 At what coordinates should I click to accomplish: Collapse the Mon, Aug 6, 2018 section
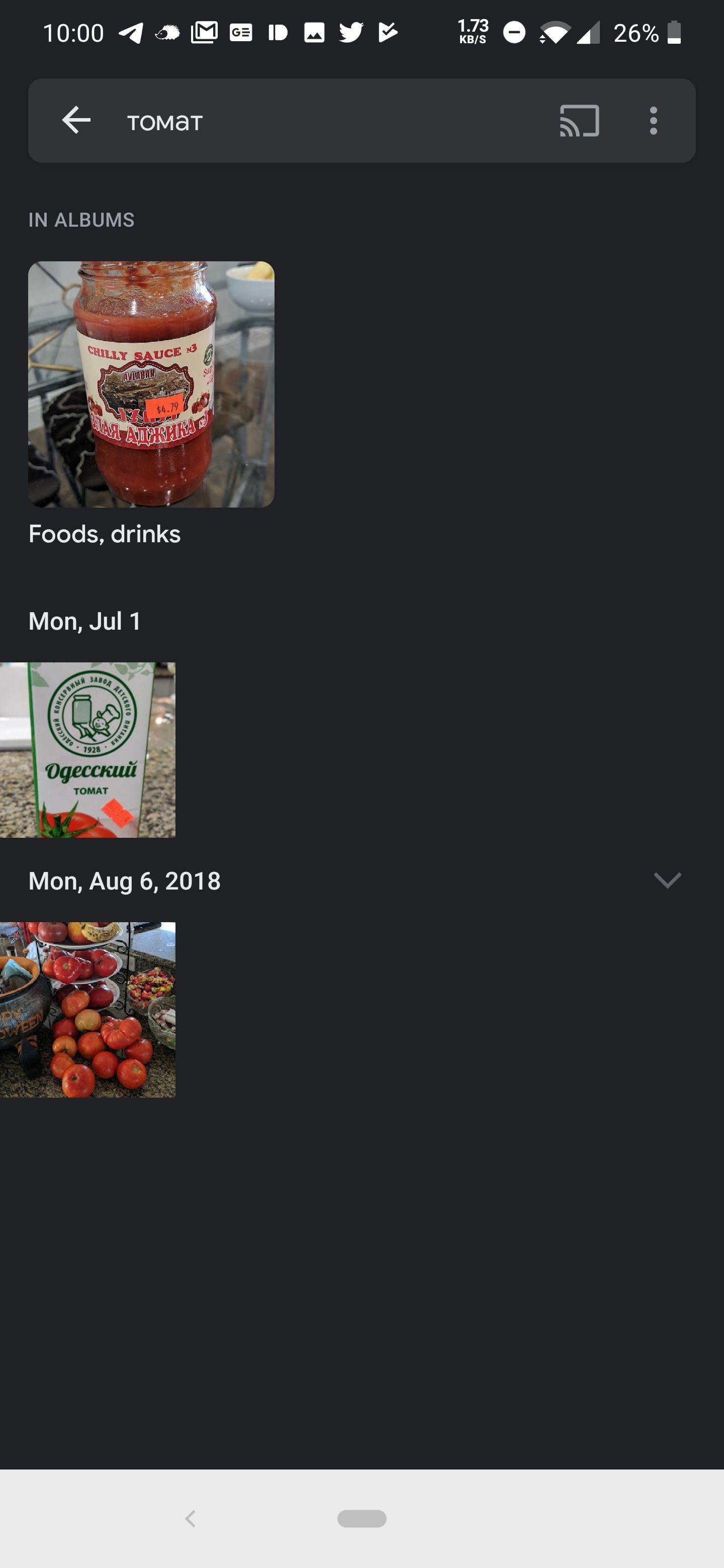[667, 881]
